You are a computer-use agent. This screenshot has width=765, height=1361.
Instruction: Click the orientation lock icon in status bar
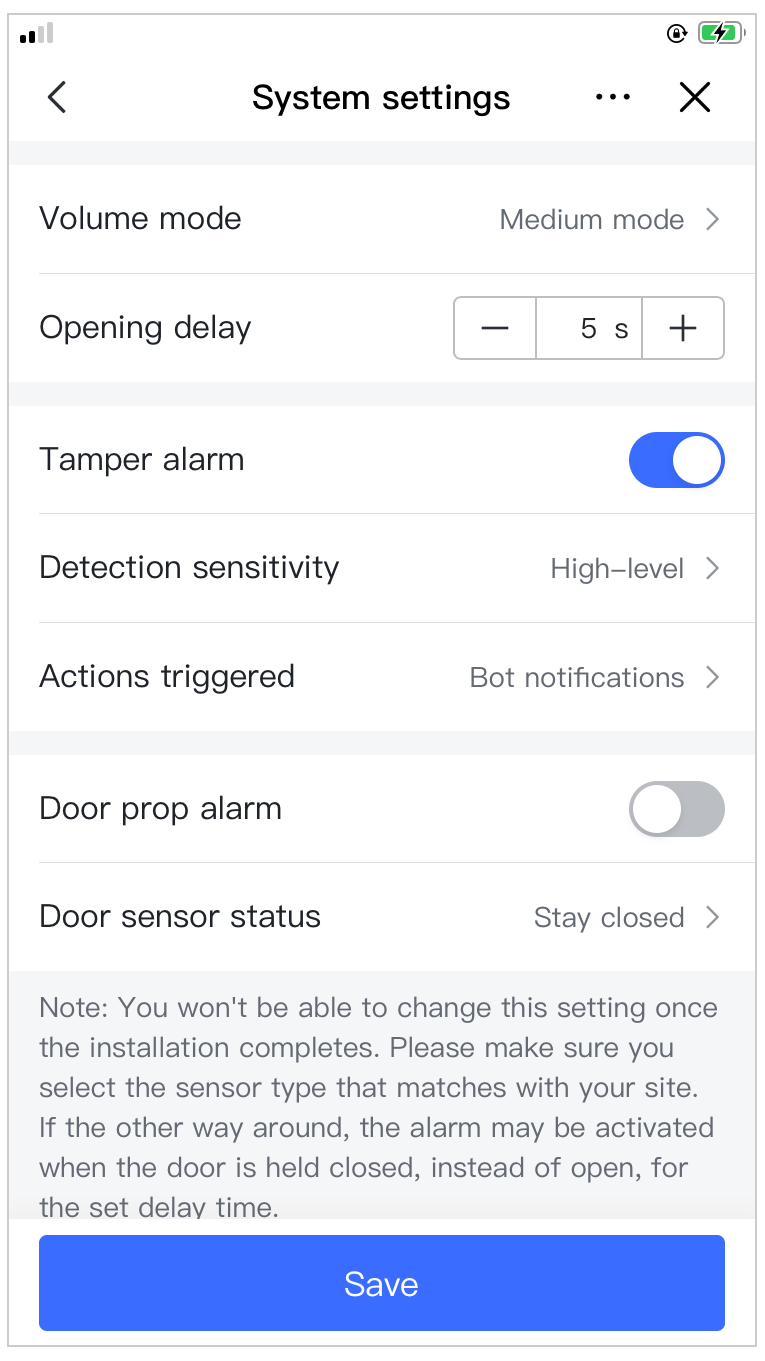pos(676,32)
